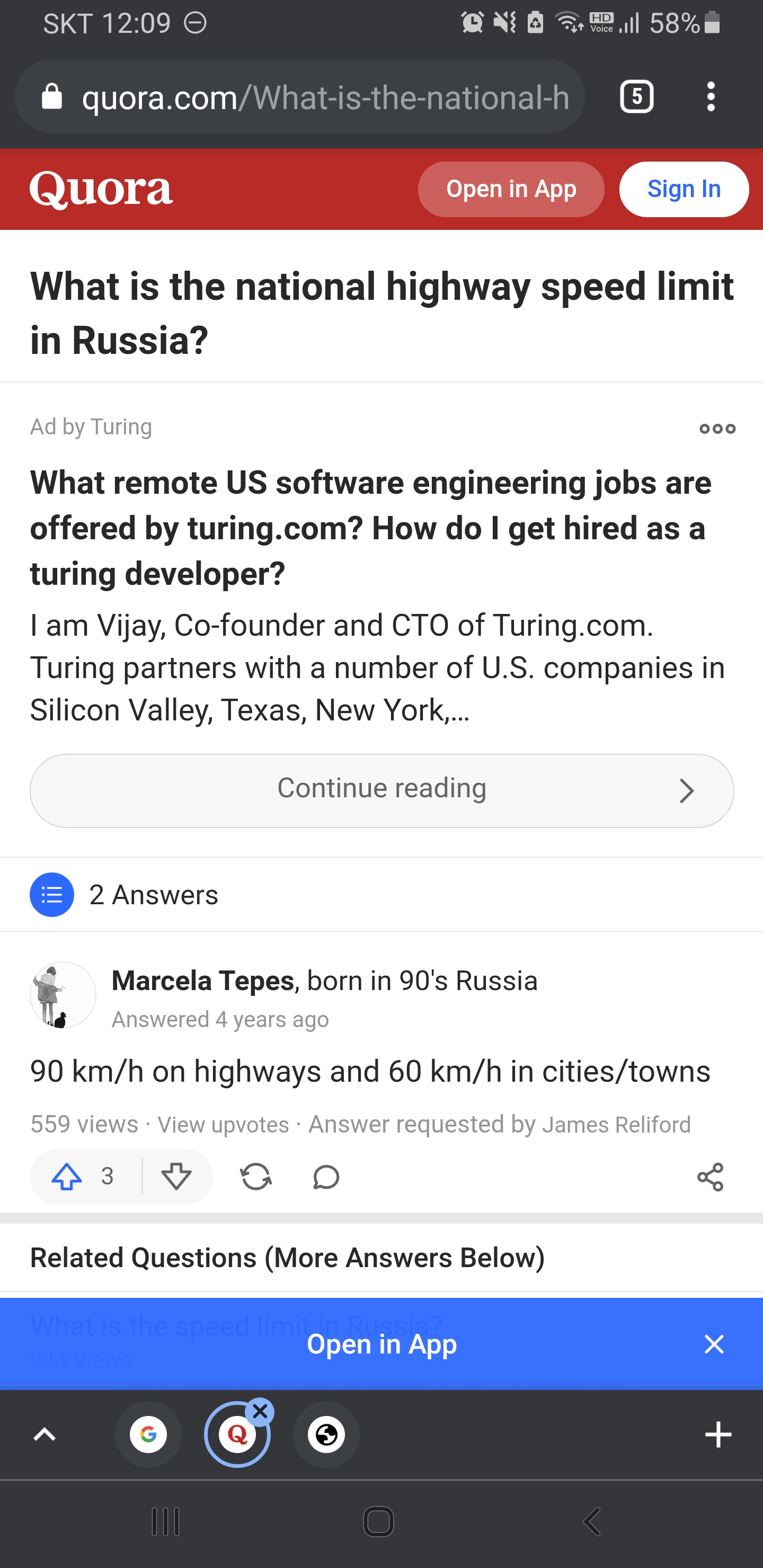This screenshot has width=763, height=1568.
Task: Downvote Marcela Tepes's answer
Action: pos(176,1176)
